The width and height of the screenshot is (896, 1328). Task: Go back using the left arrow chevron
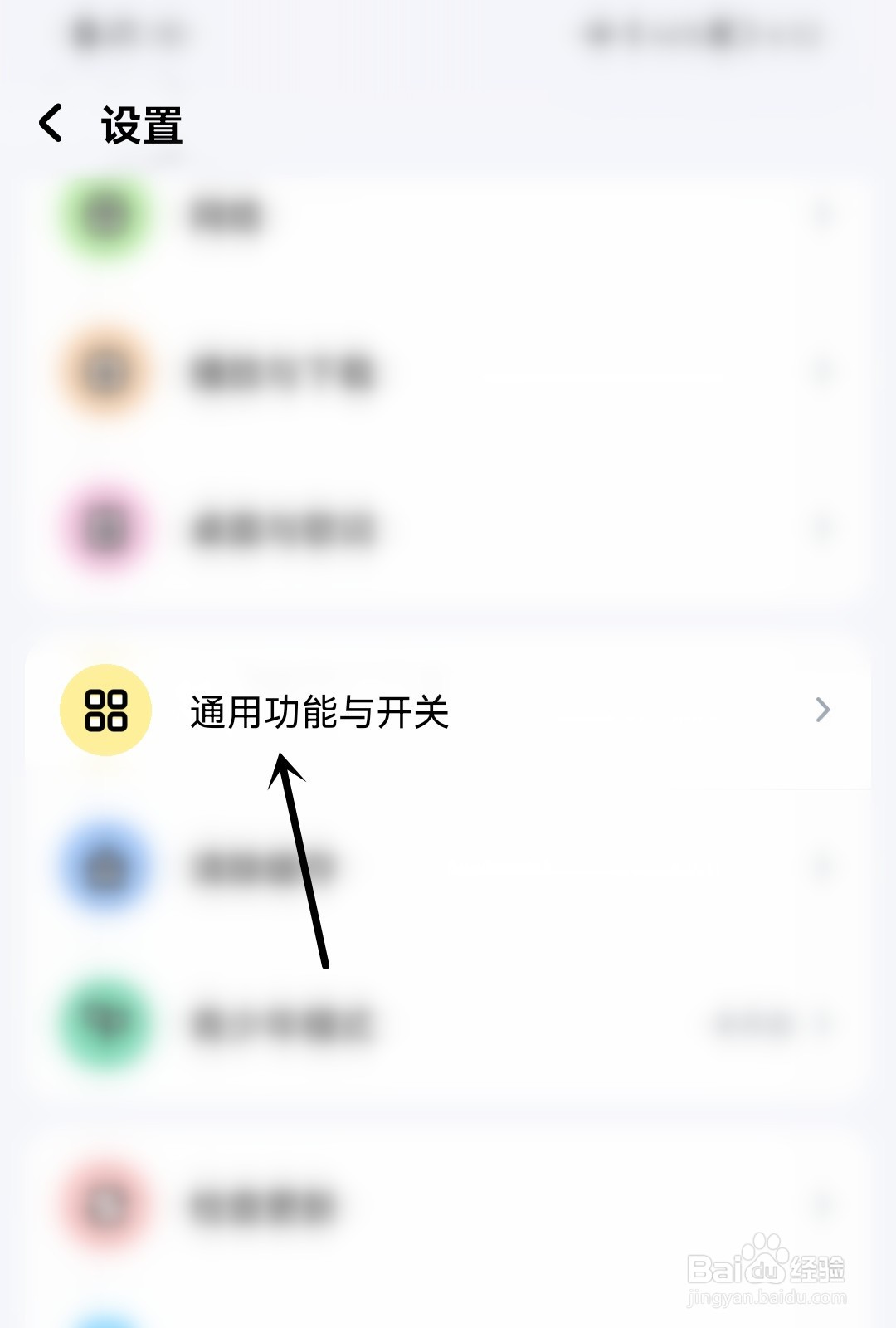51,124
